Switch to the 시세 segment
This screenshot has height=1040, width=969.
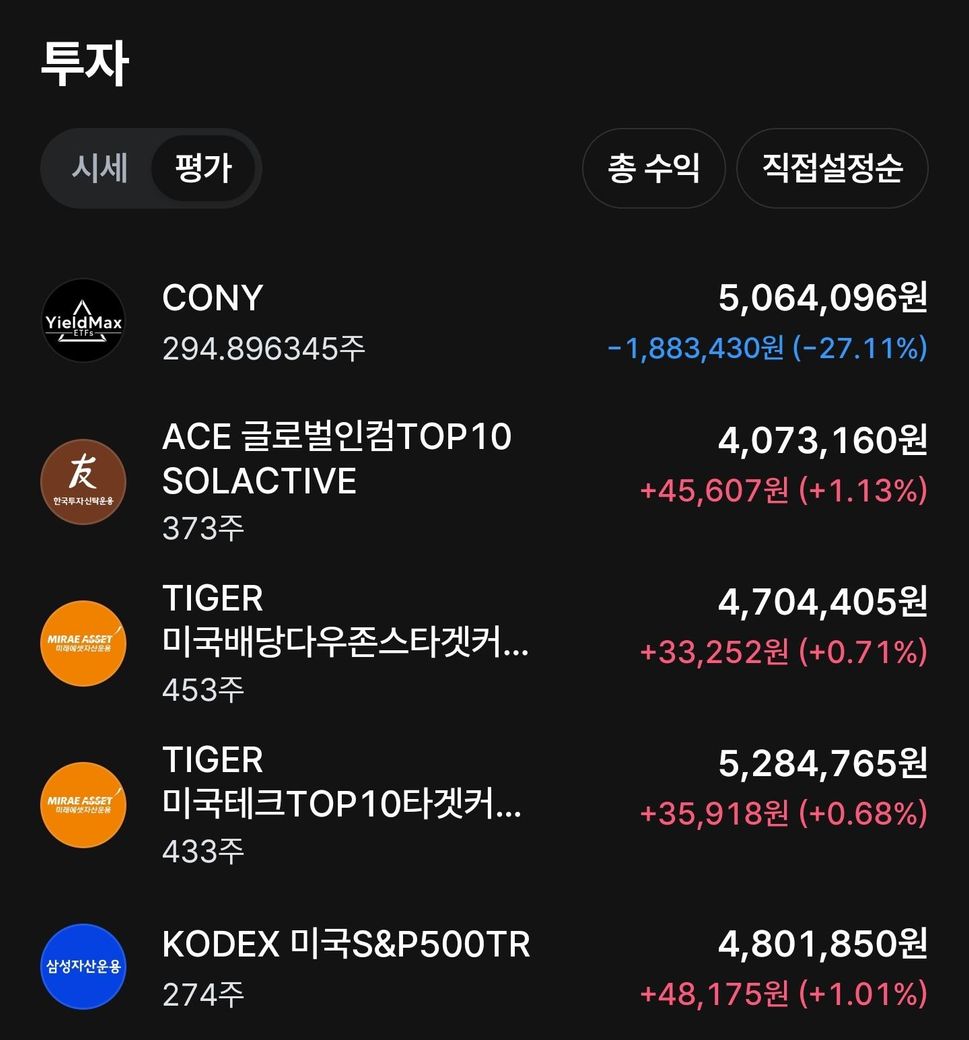[100, 168]
